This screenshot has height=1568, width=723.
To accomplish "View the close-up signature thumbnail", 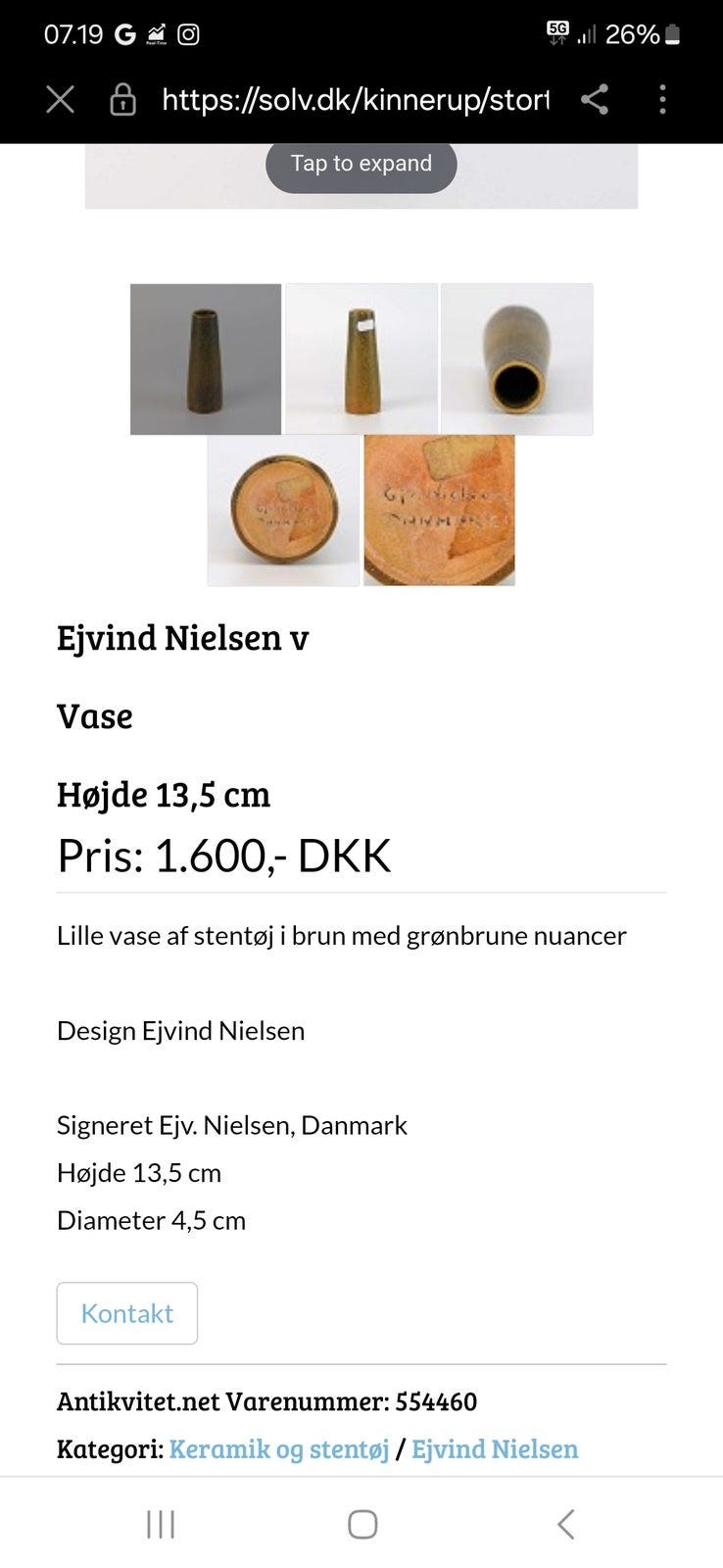I will tap(439, 511).
